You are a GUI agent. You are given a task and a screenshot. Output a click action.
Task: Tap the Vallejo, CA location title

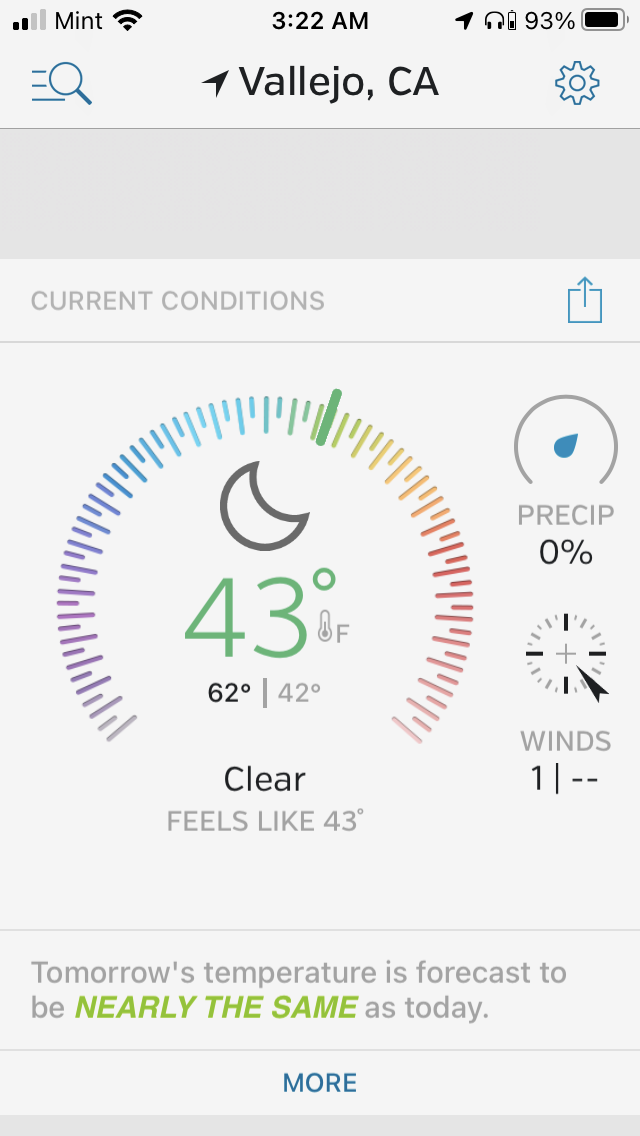[x=320, y=83]
